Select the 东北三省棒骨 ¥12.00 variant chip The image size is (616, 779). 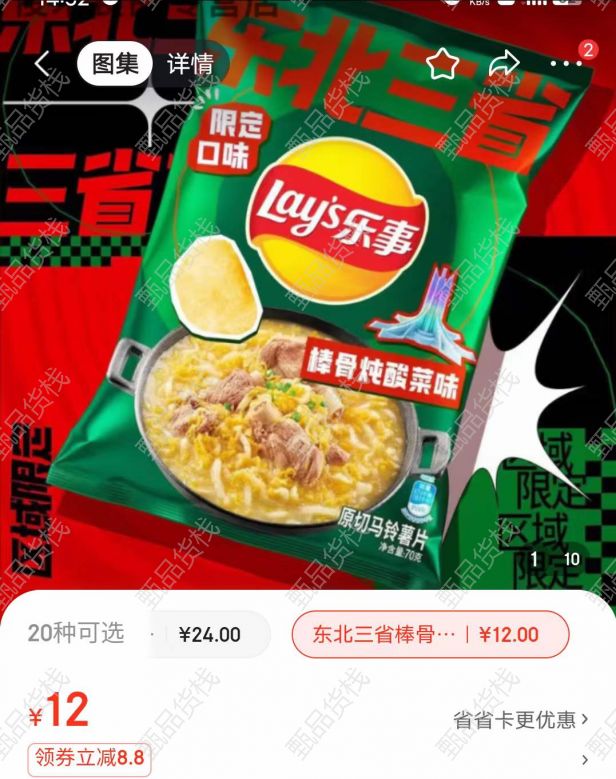point(429,634)
